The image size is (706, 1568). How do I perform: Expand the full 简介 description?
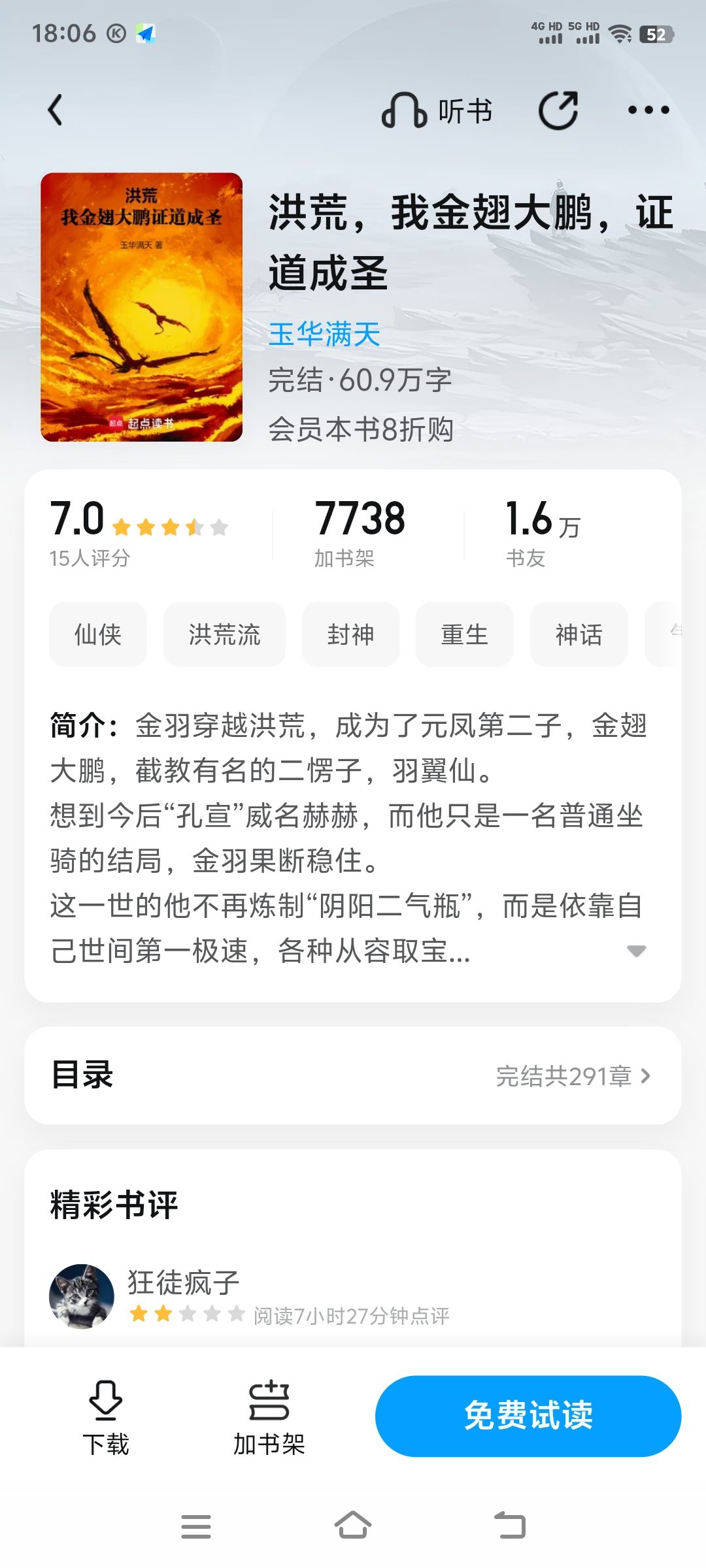coord(636,951)
